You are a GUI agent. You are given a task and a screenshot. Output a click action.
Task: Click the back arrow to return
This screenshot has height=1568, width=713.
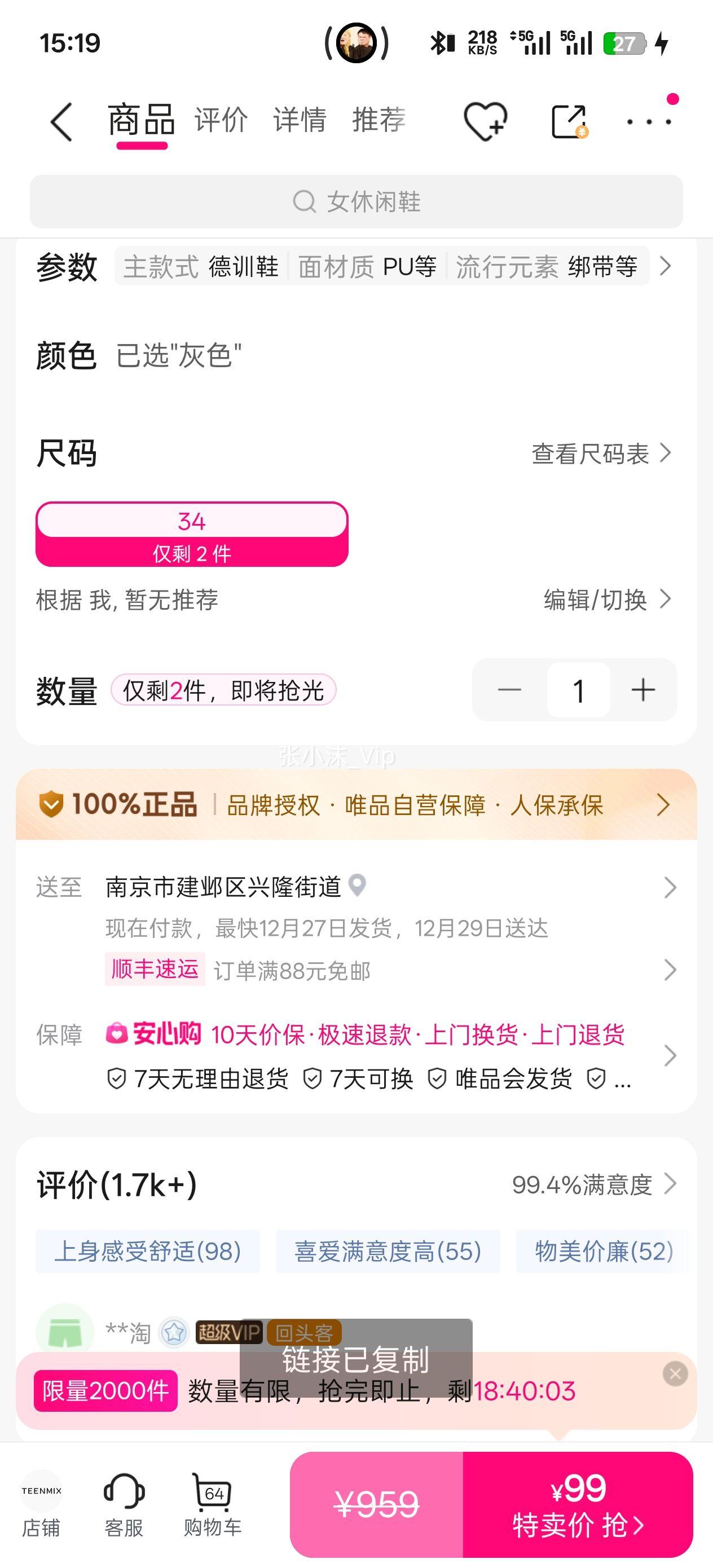(x=60, y=120)
